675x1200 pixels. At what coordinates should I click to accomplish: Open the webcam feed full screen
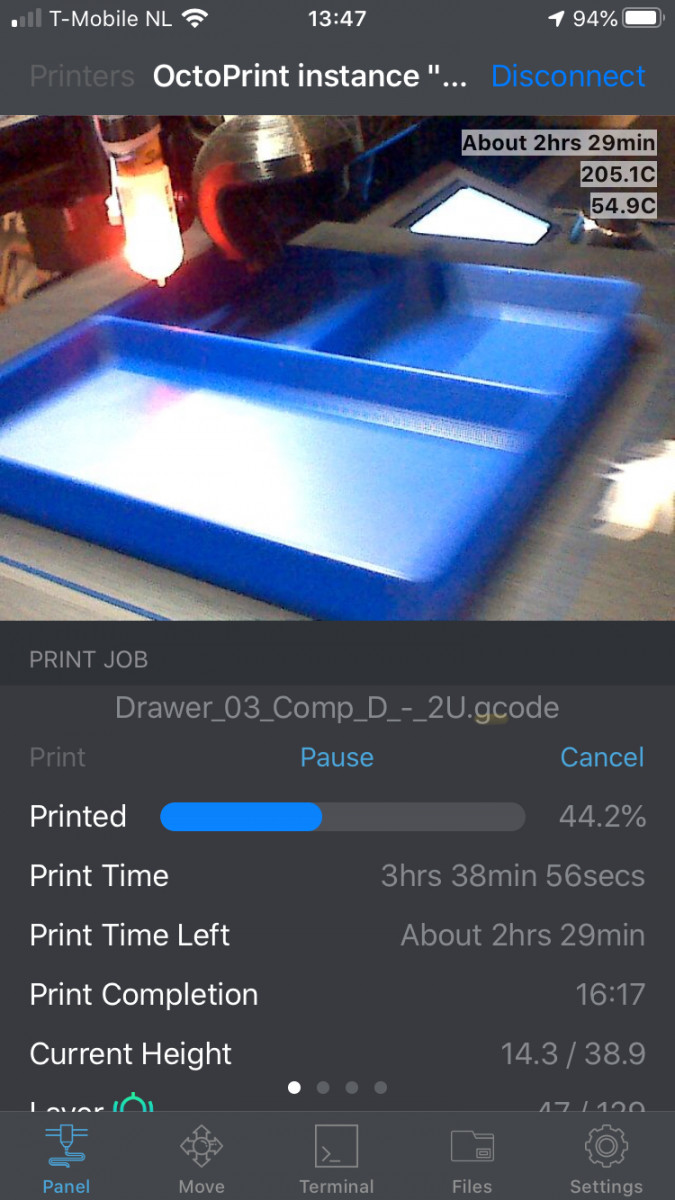click(x=337, y=368)
